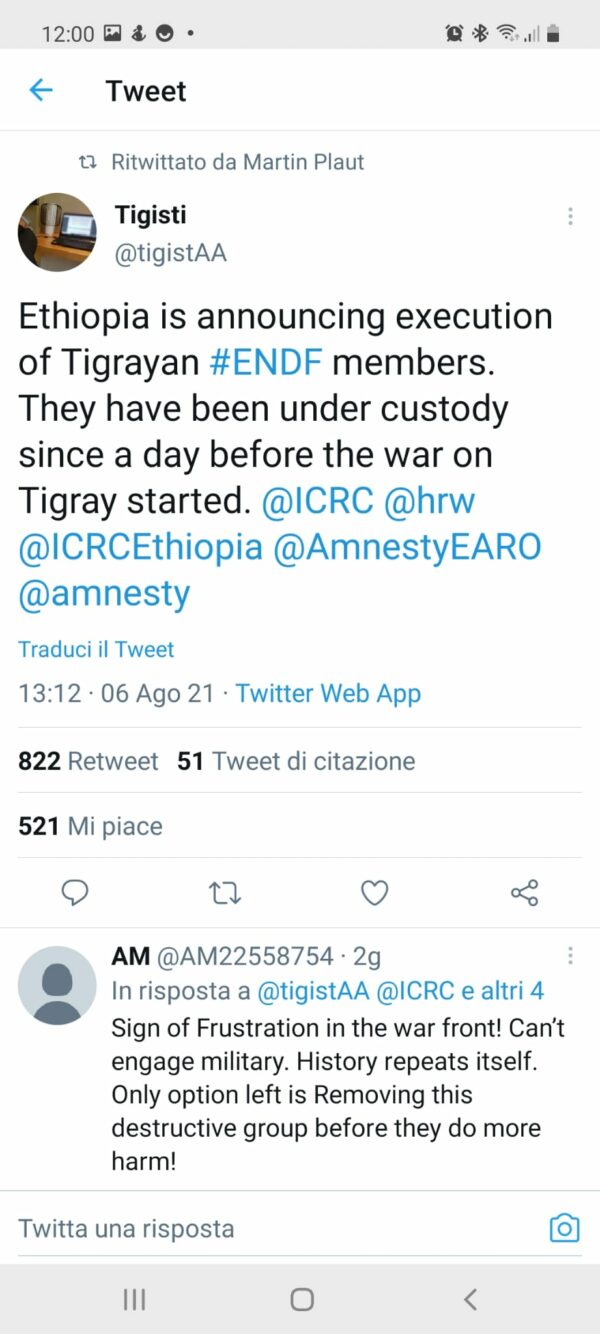View the 51 Tweet di citazione
The width and height of the screenshot is (600, 1334).
(296, 761)
